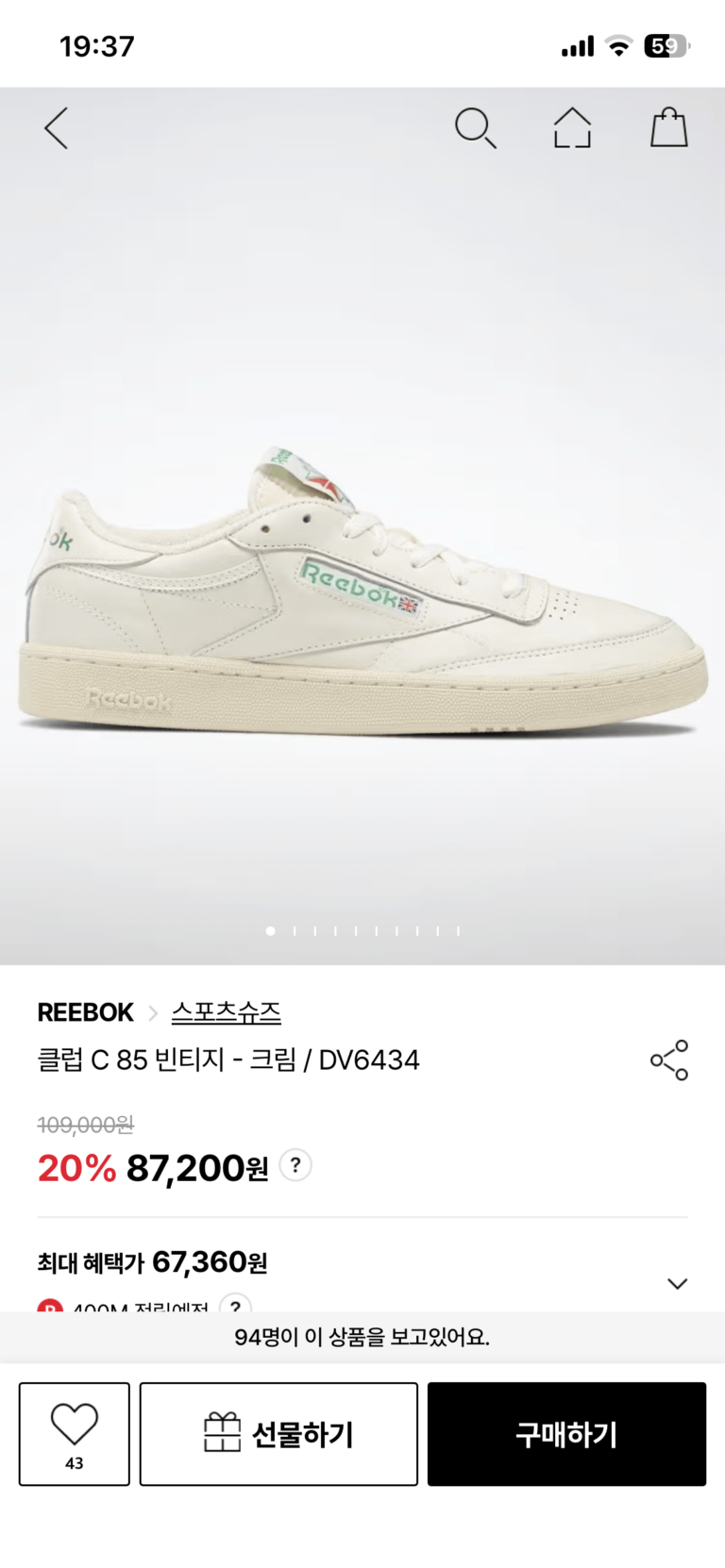Add this sneaker to wishlist
Viewport: 725px width, 1568px height.
(75, 1433)
